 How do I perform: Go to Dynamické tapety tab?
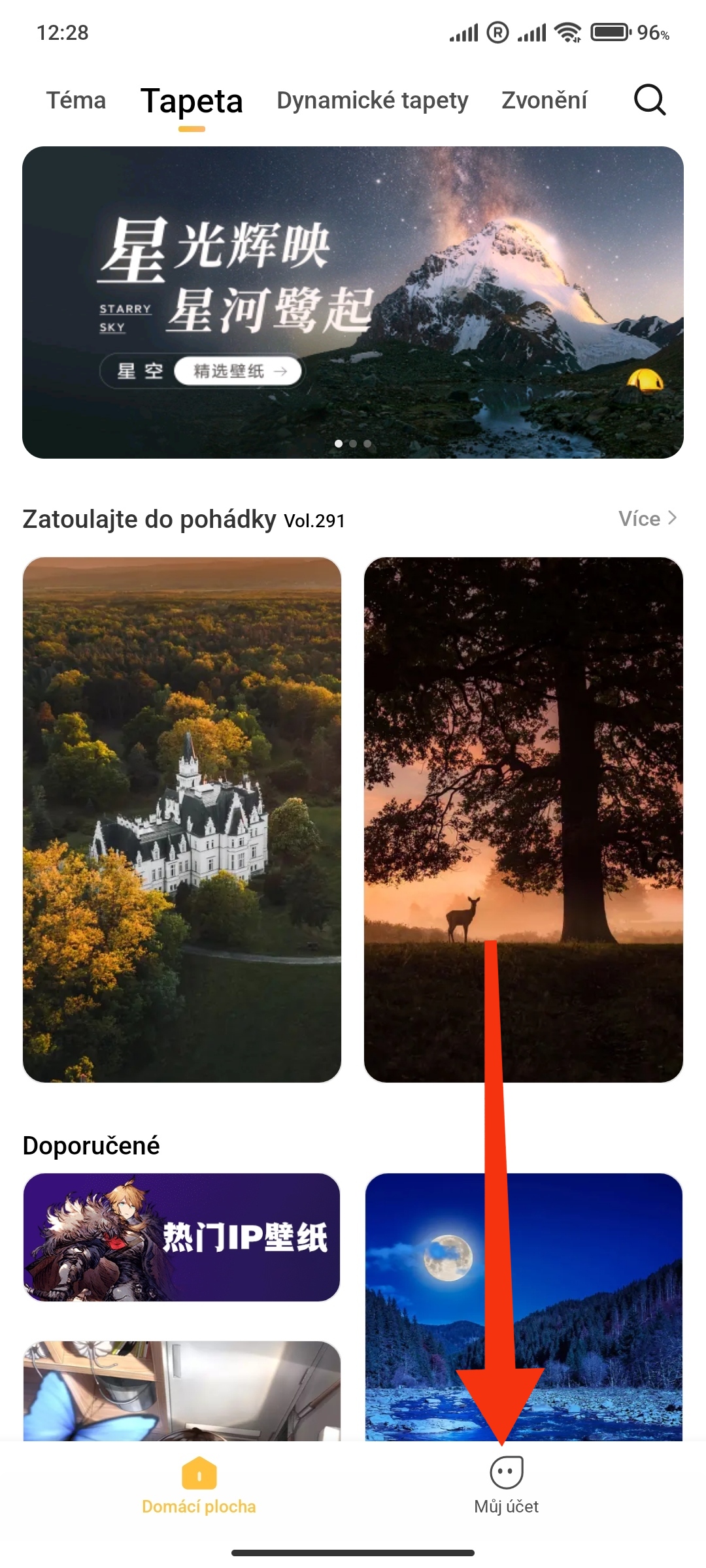click(x=373, y=101)
